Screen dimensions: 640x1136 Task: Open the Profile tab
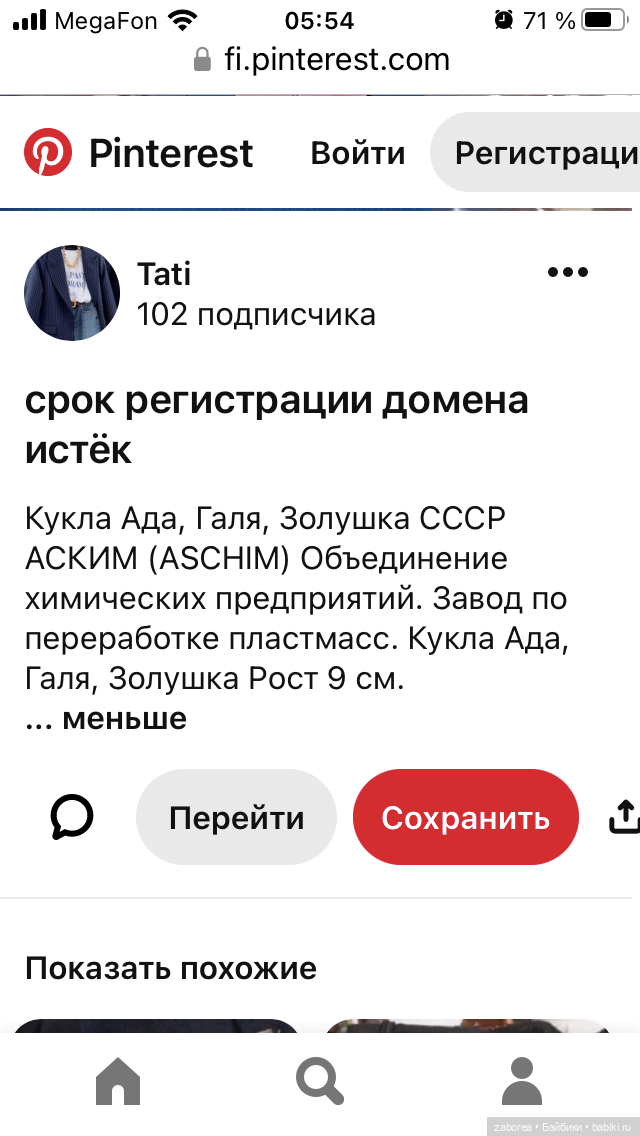point(521,1083)
